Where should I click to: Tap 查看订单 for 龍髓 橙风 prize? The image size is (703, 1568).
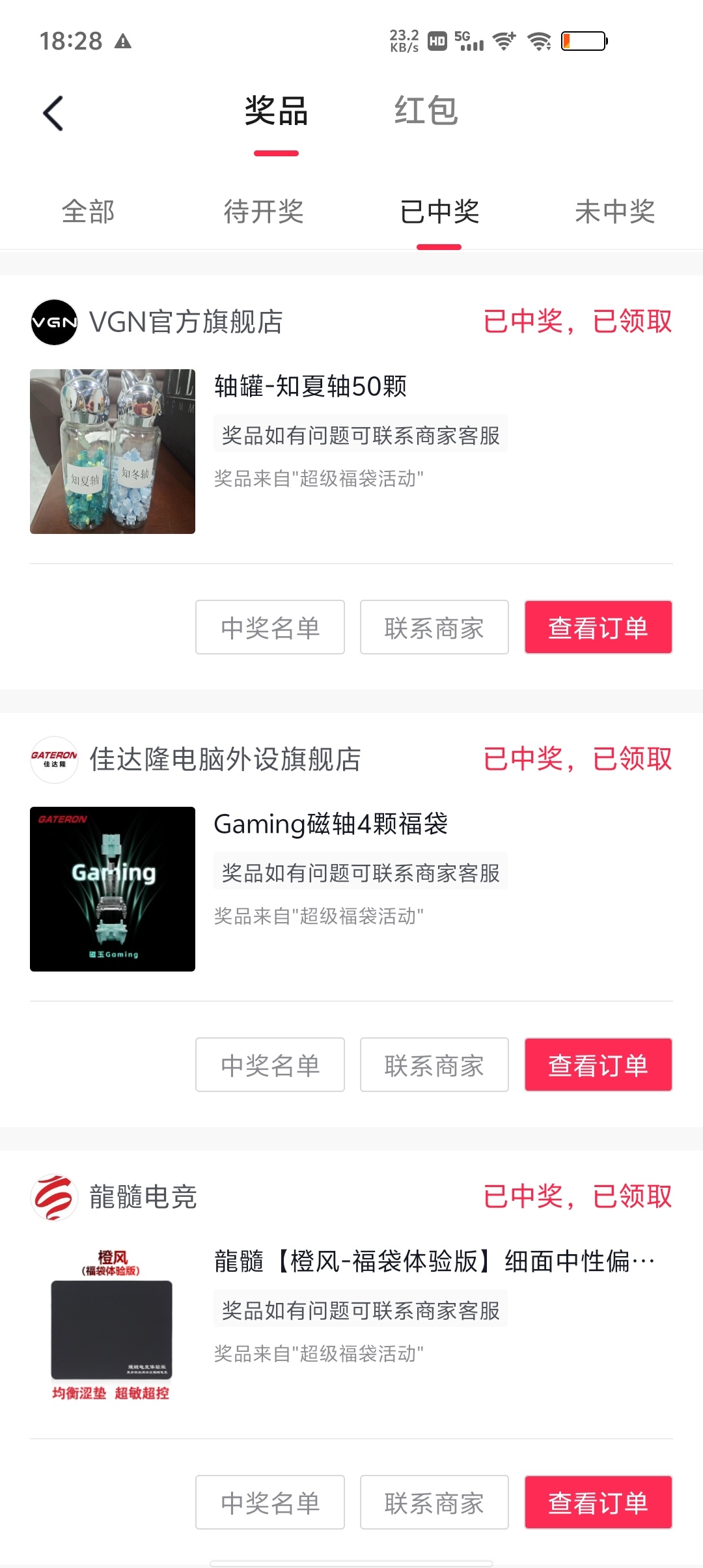[598, 1502]
